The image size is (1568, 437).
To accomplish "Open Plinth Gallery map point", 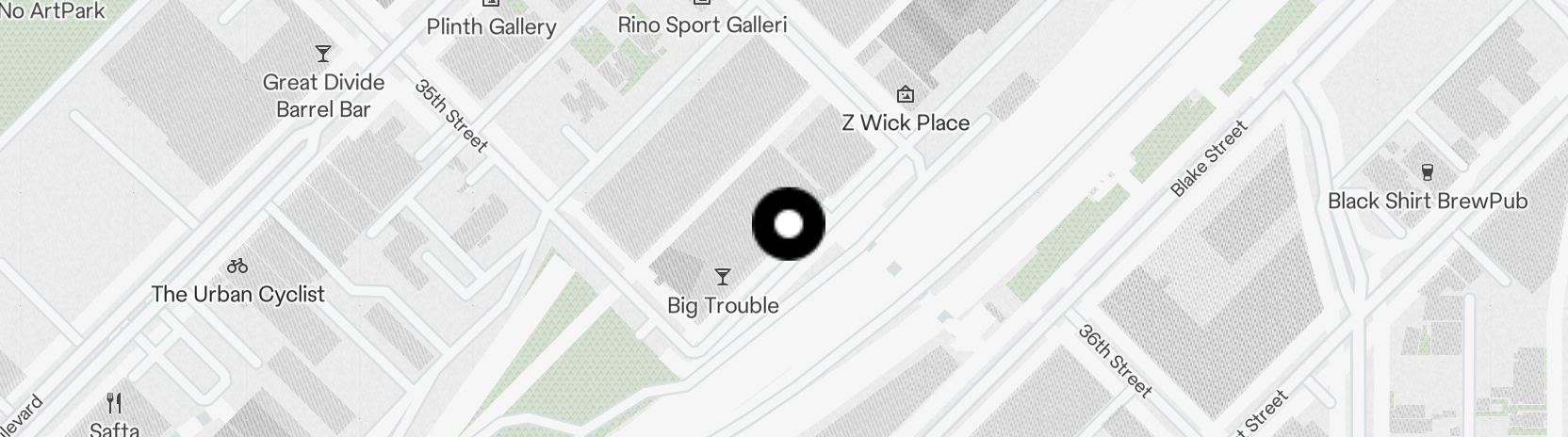I will (491, 25).
